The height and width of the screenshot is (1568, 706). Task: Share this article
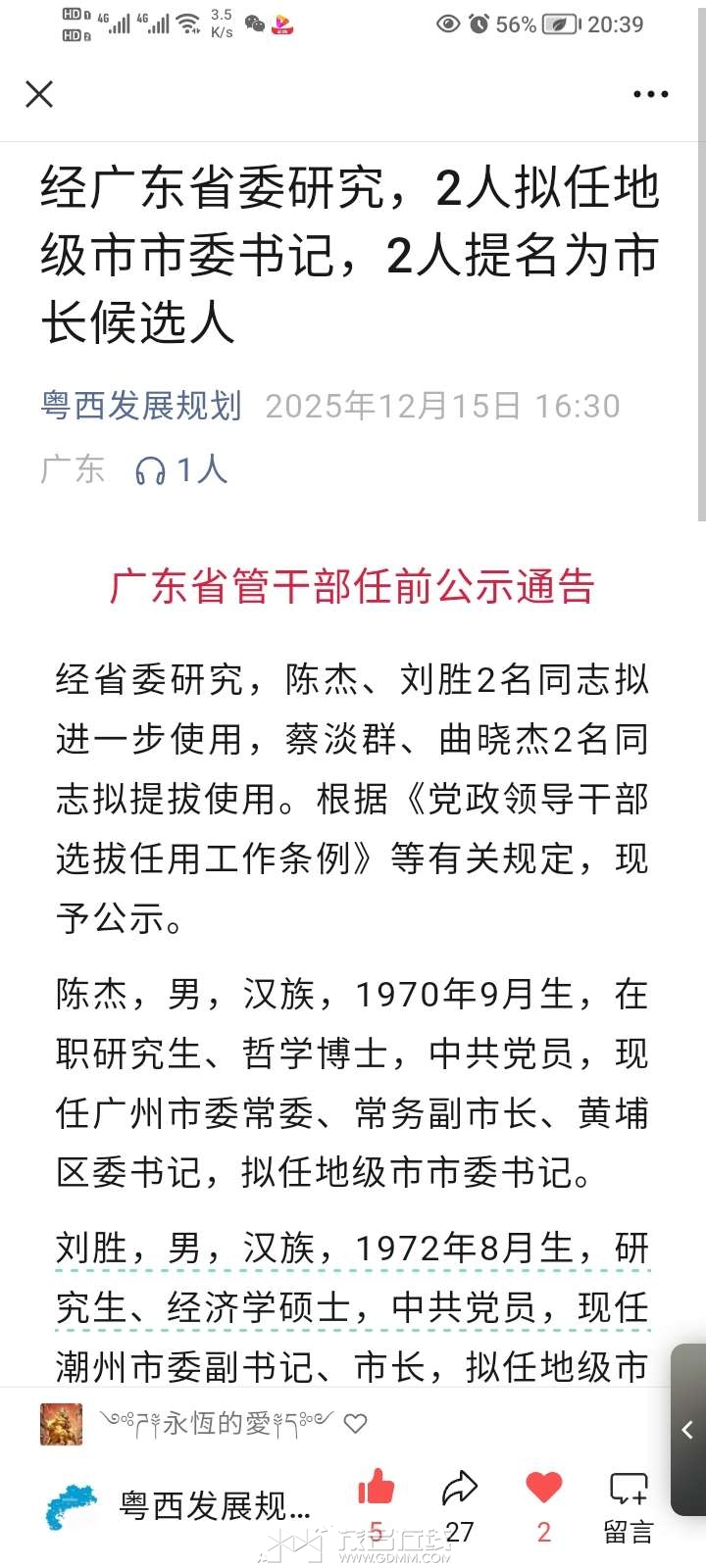pyautogui.click(x=459, y=1490)
